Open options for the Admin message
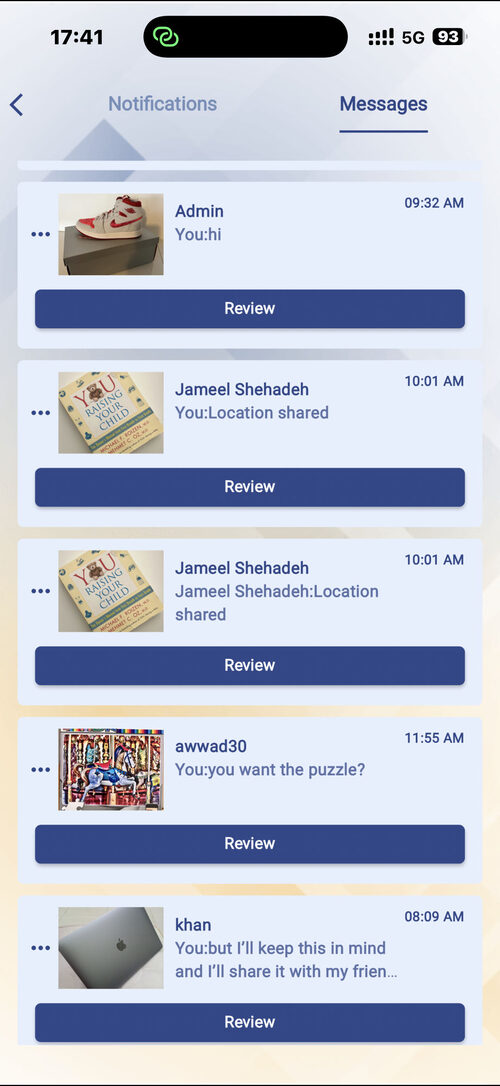This screenshot has height=1086, width=500. coord(41,234)
